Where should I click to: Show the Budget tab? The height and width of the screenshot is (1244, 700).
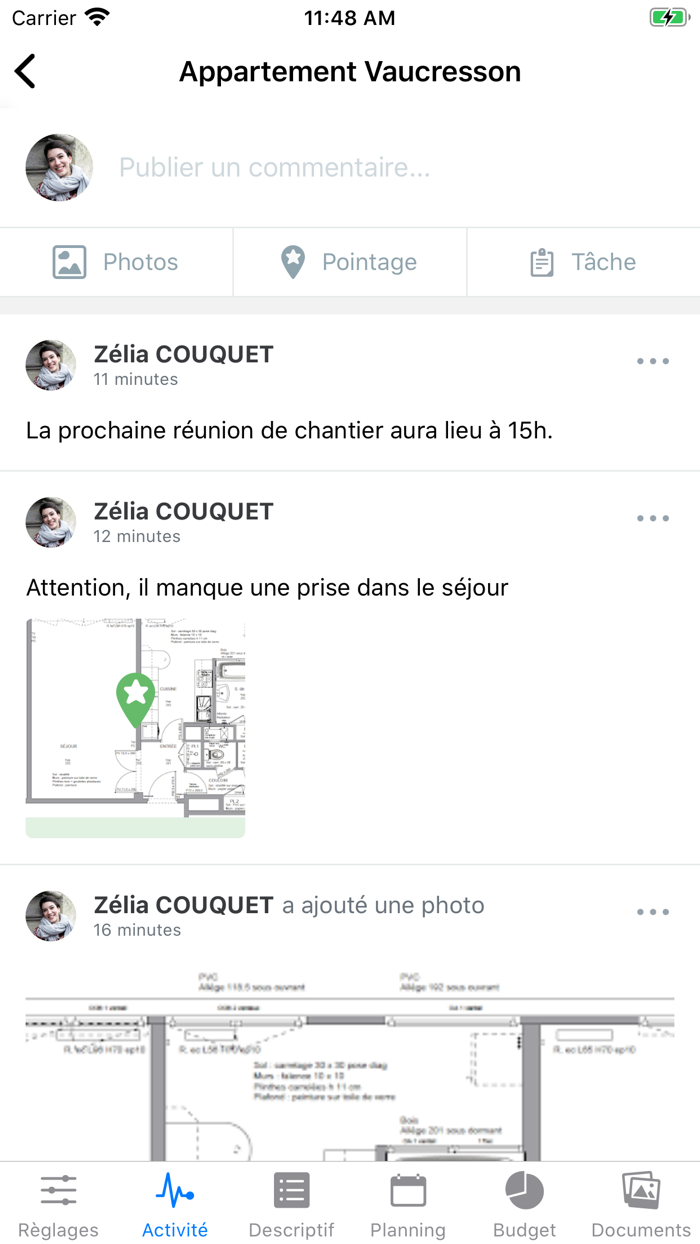[524, 1204]
